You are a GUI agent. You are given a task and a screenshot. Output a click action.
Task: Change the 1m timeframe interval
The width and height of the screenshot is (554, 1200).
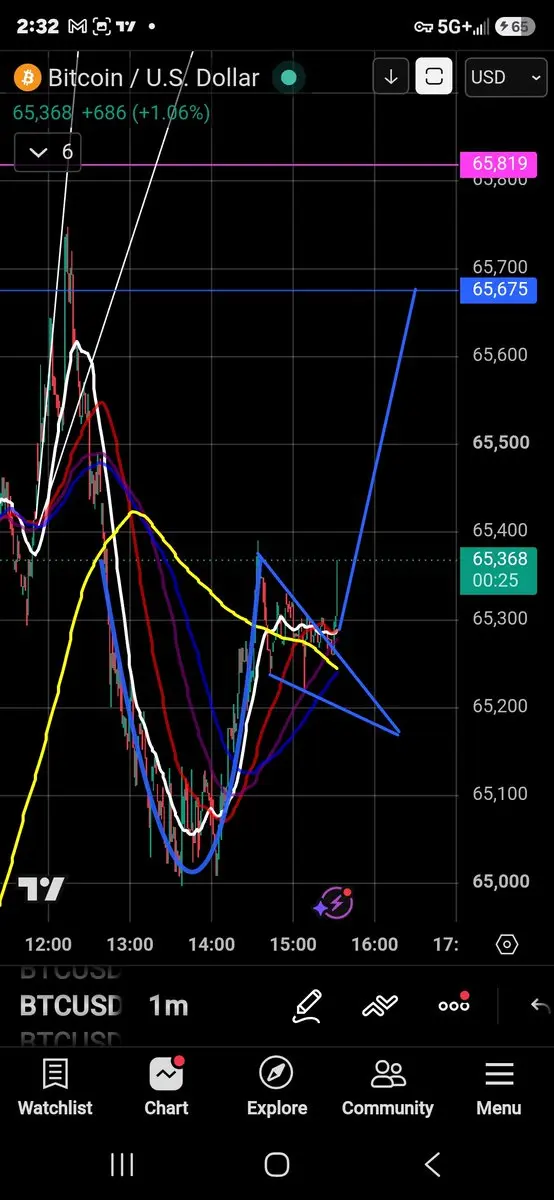tap(168, 1006)
